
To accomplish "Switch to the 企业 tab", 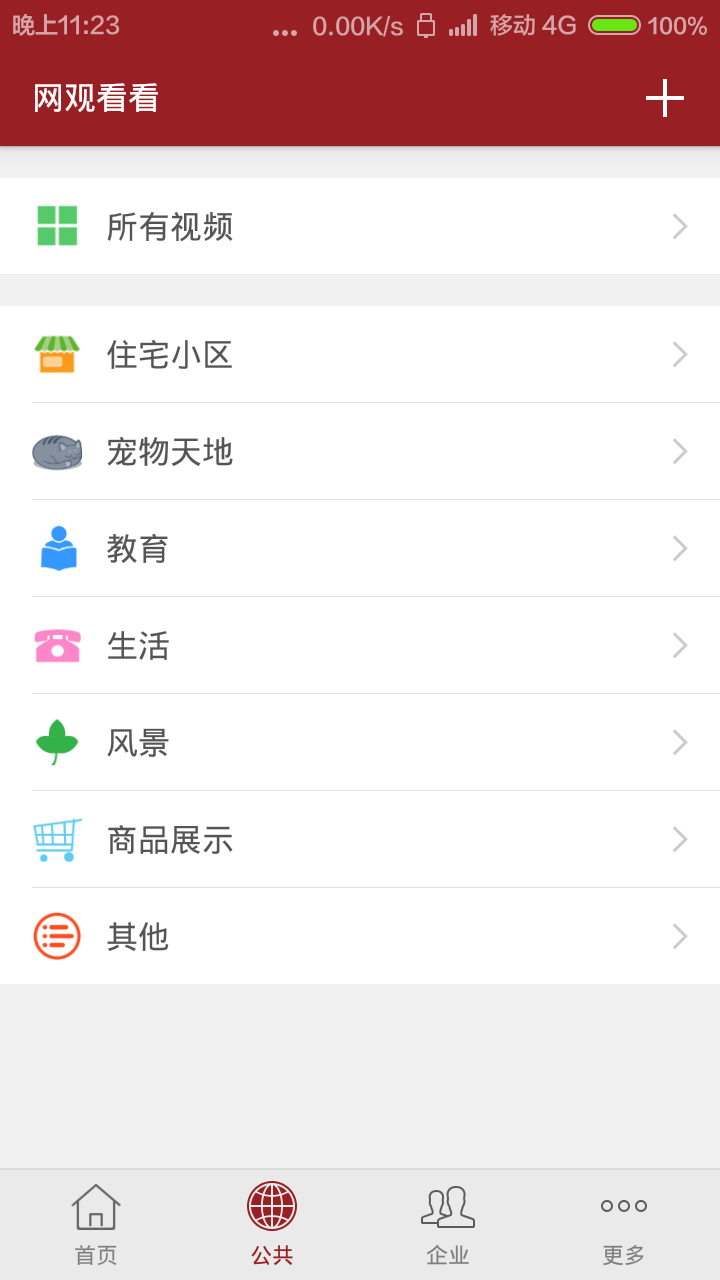I will pyautogui.click(x=448, y=1224).
